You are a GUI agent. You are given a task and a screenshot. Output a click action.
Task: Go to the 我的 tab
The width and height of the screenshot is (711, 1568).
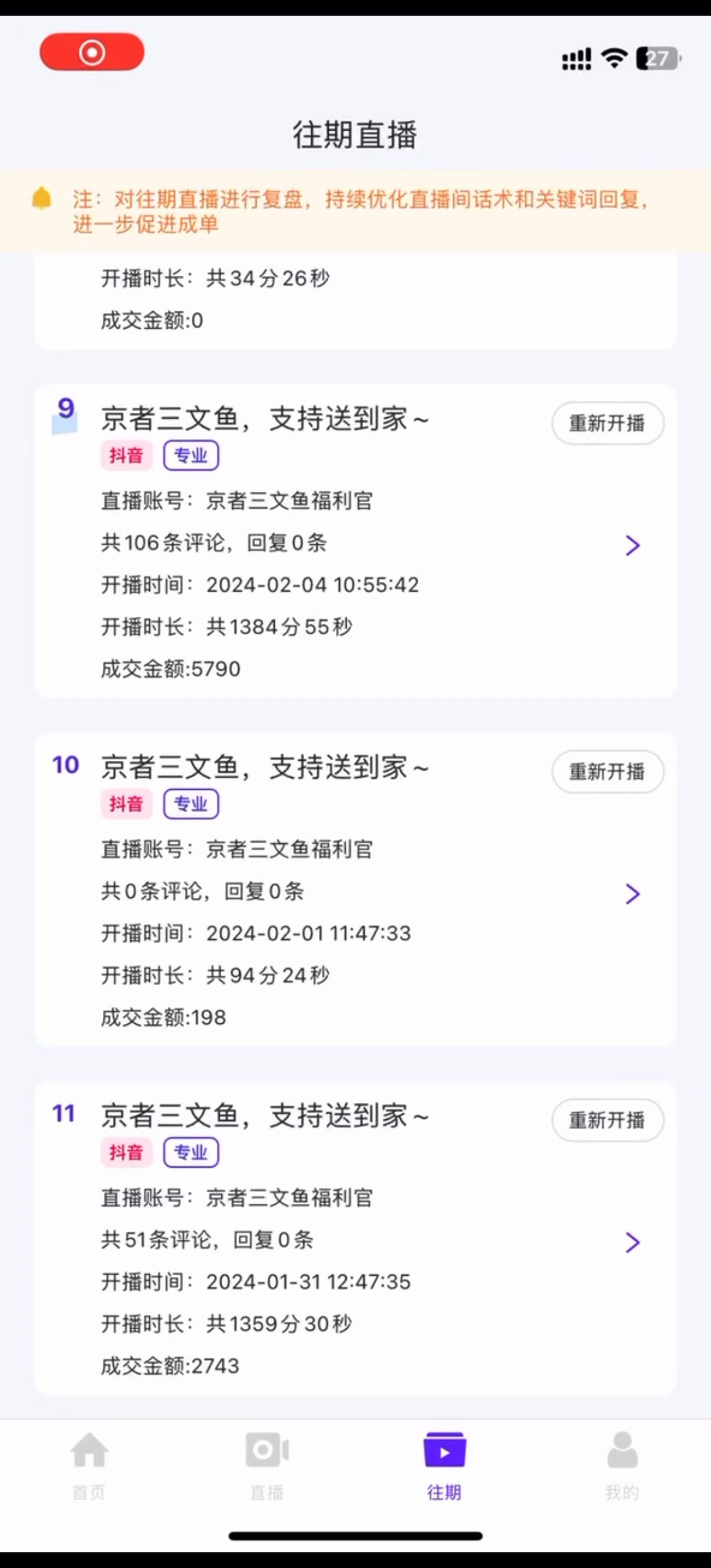click(622, 1466)
